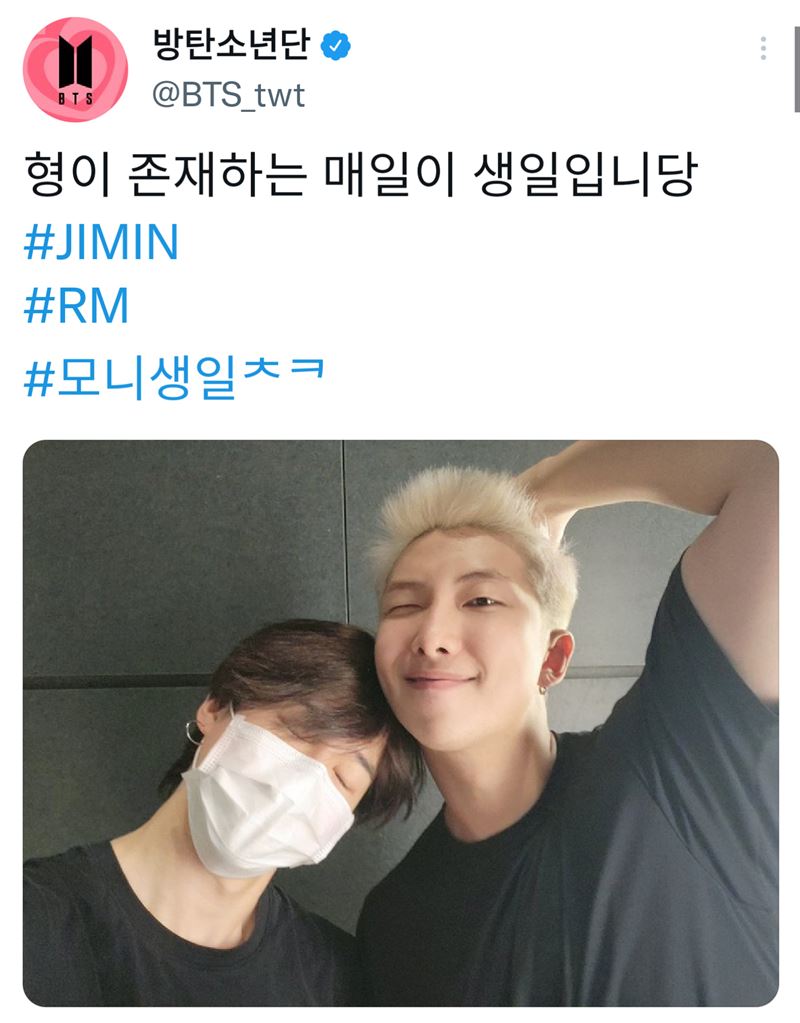Viewport: 800px width, 1023px height.
Task: Open the BTS profile avatar
Action: tap(75, 68)
